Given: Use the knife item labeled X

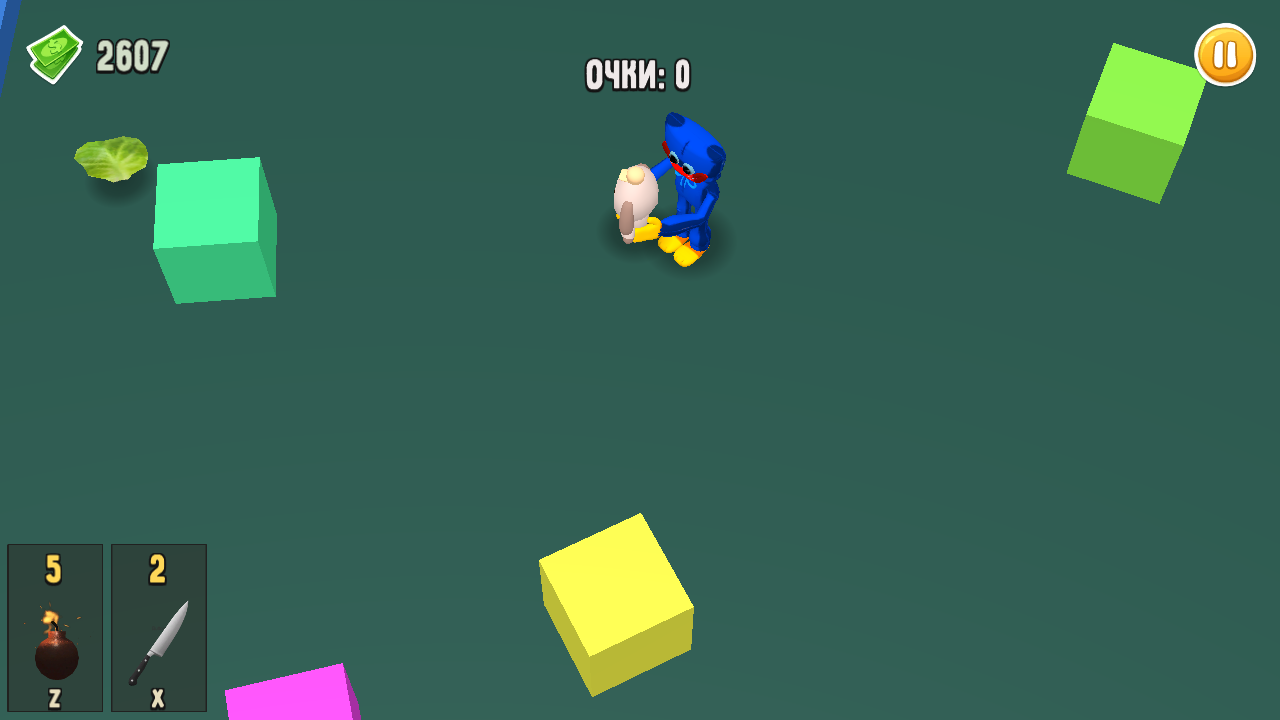Looking at the screenshot, I should click(x=159, y=628).
